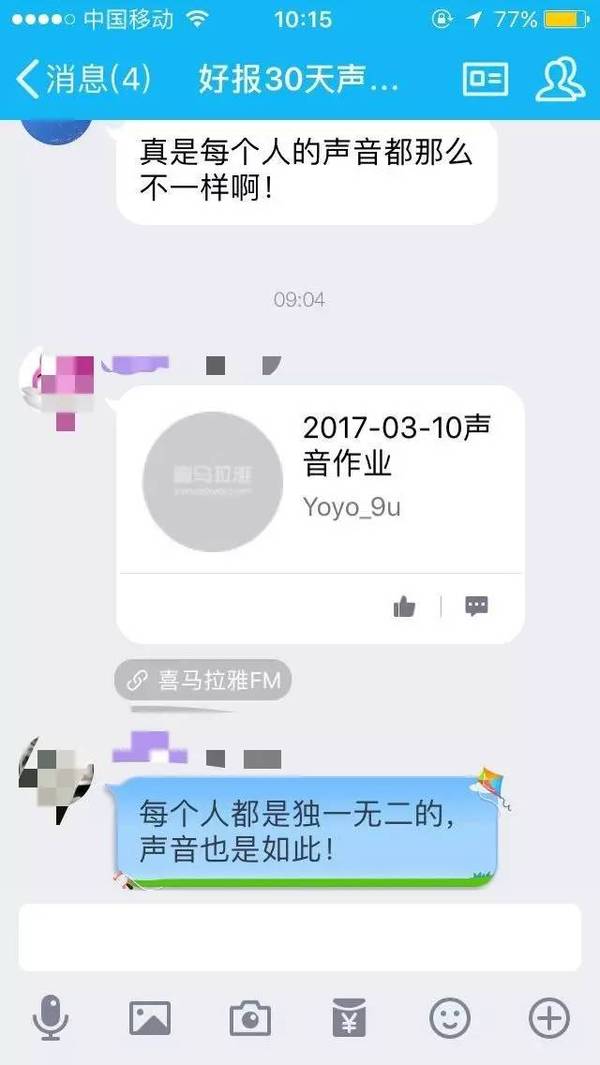Comment on the 2017-03-10声音作业 share
Viewport: 600px width, 1065px height.
coord(477,606)
